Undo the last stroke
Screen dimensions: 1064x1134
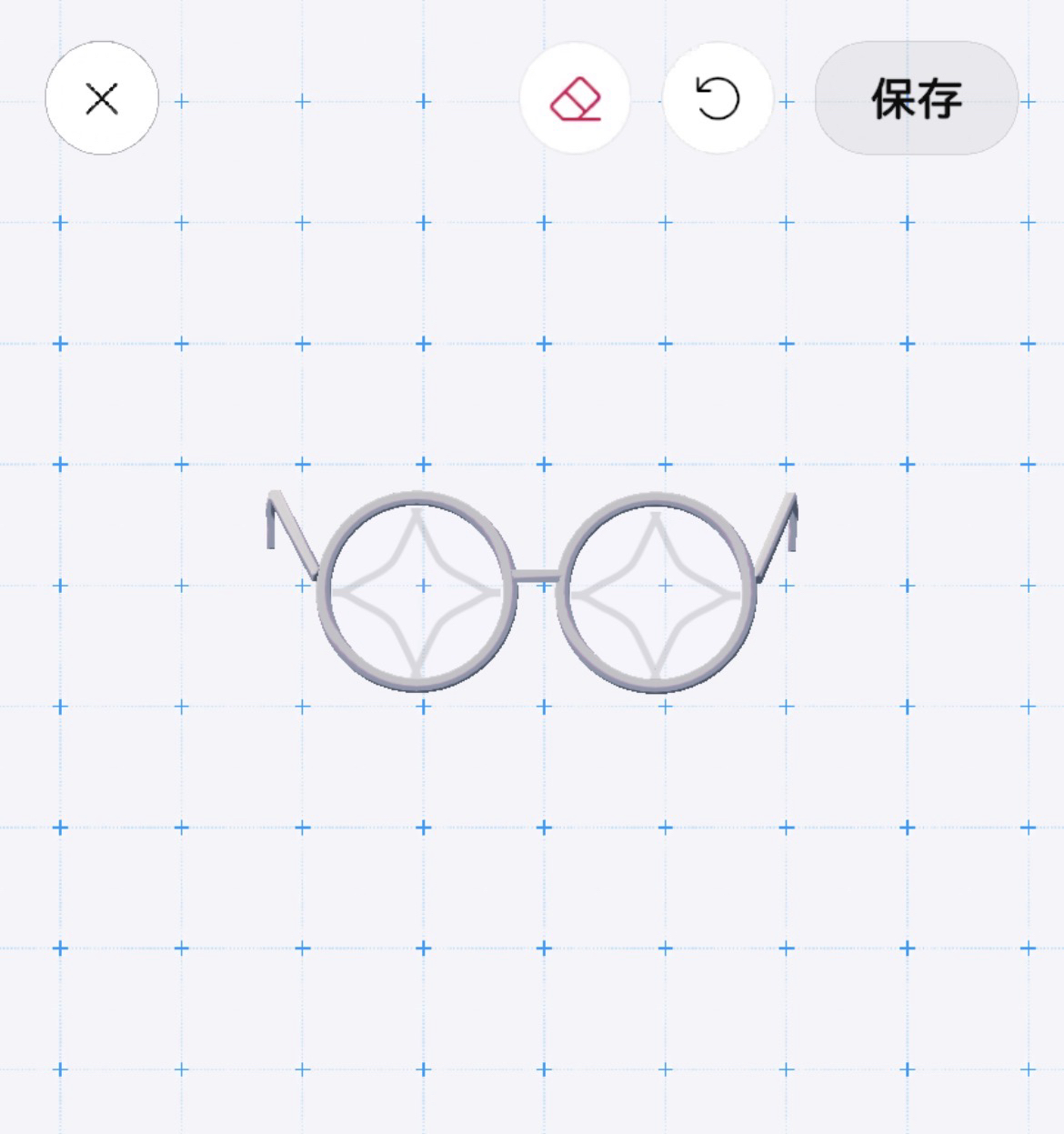[718, 98]
